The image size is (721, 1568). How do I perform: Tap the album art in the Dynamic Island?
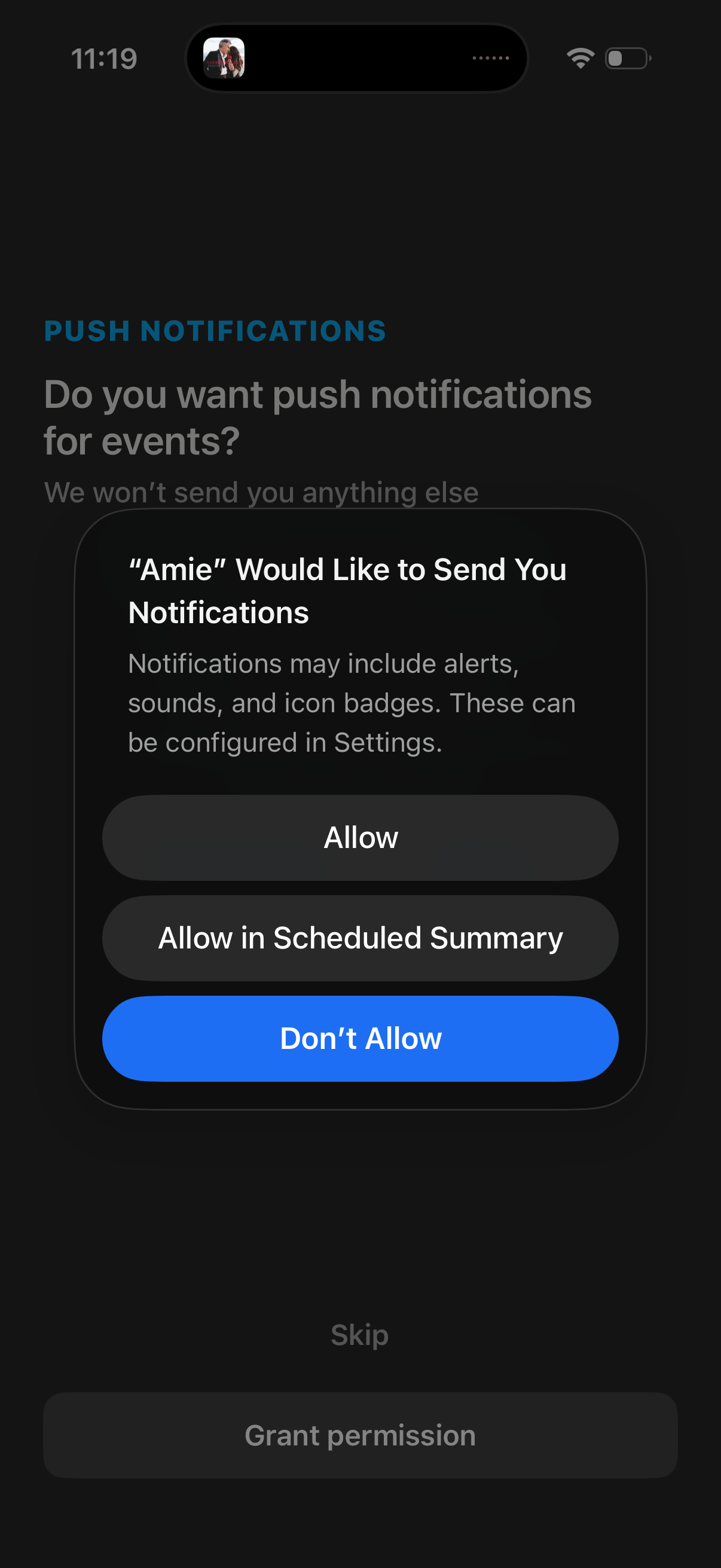(226, 59)
